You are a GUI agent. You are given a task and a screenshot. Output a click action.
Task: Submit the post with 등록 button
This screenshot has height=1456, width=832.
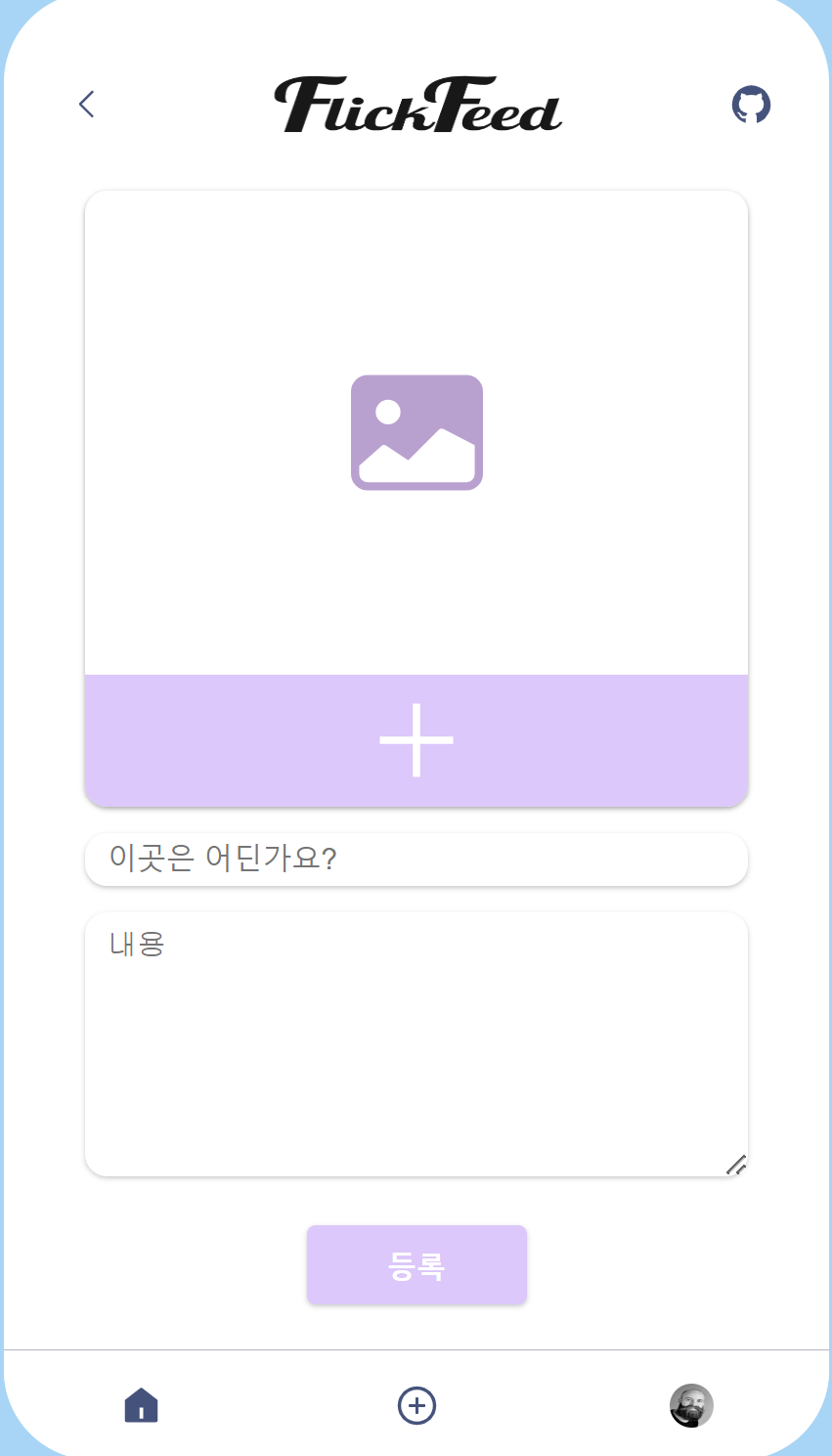(416, 1264)
